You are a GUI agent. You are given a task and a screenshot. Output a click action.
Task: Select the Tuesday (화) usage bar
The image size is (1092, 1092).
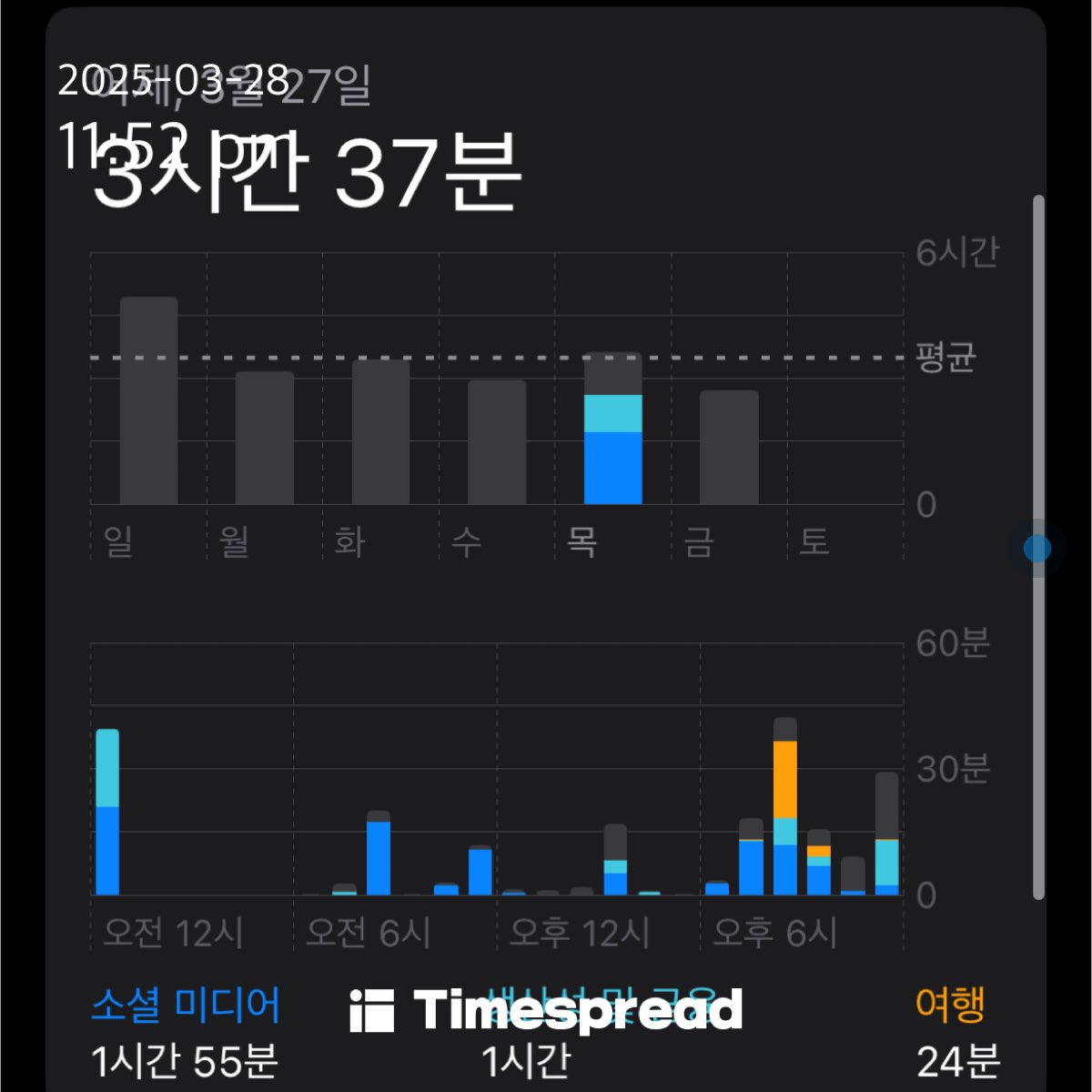click(x=380, y=432)
